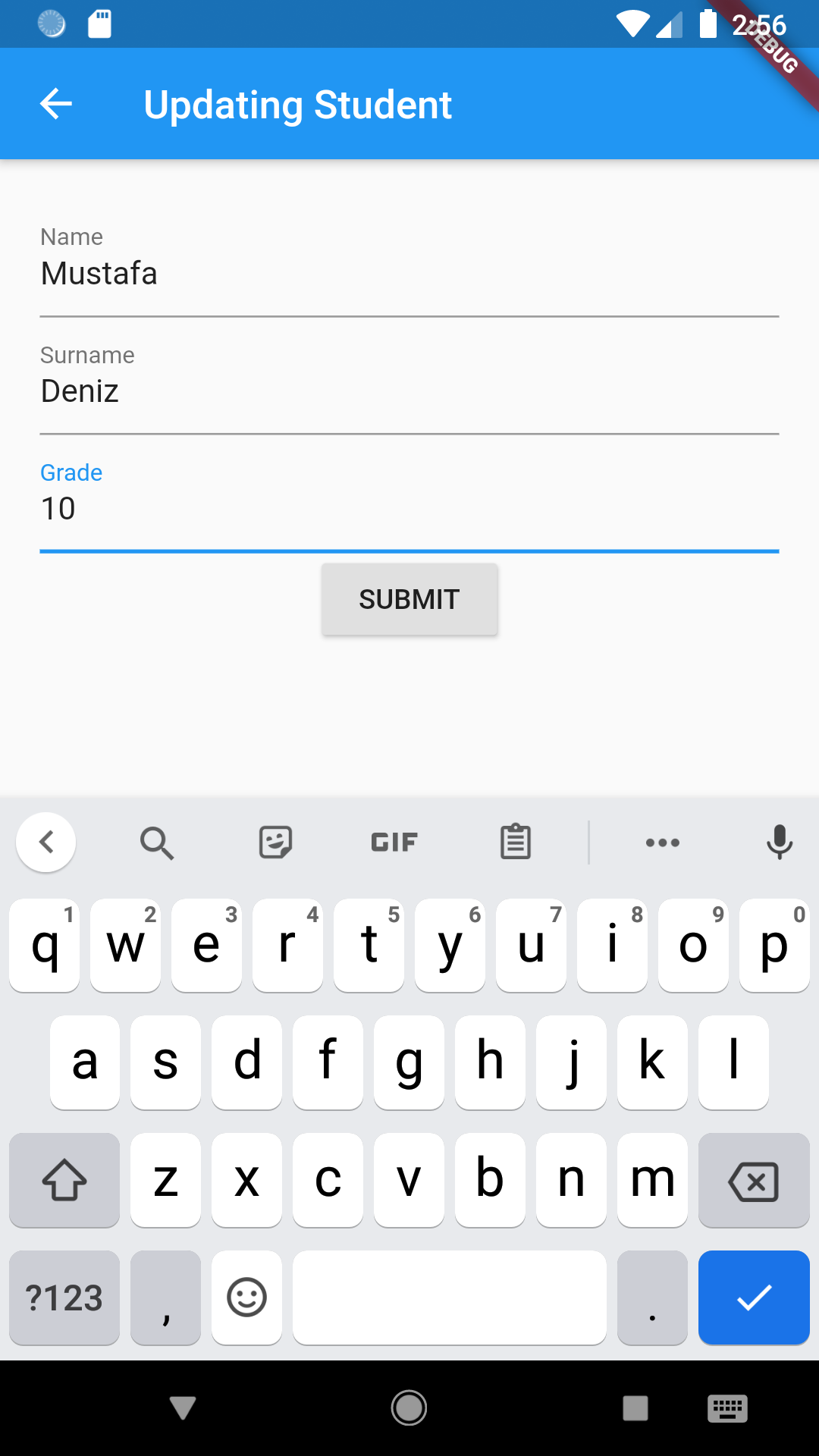
Task: Open more Gboard options via the three dots
Action: click(663, 842)
